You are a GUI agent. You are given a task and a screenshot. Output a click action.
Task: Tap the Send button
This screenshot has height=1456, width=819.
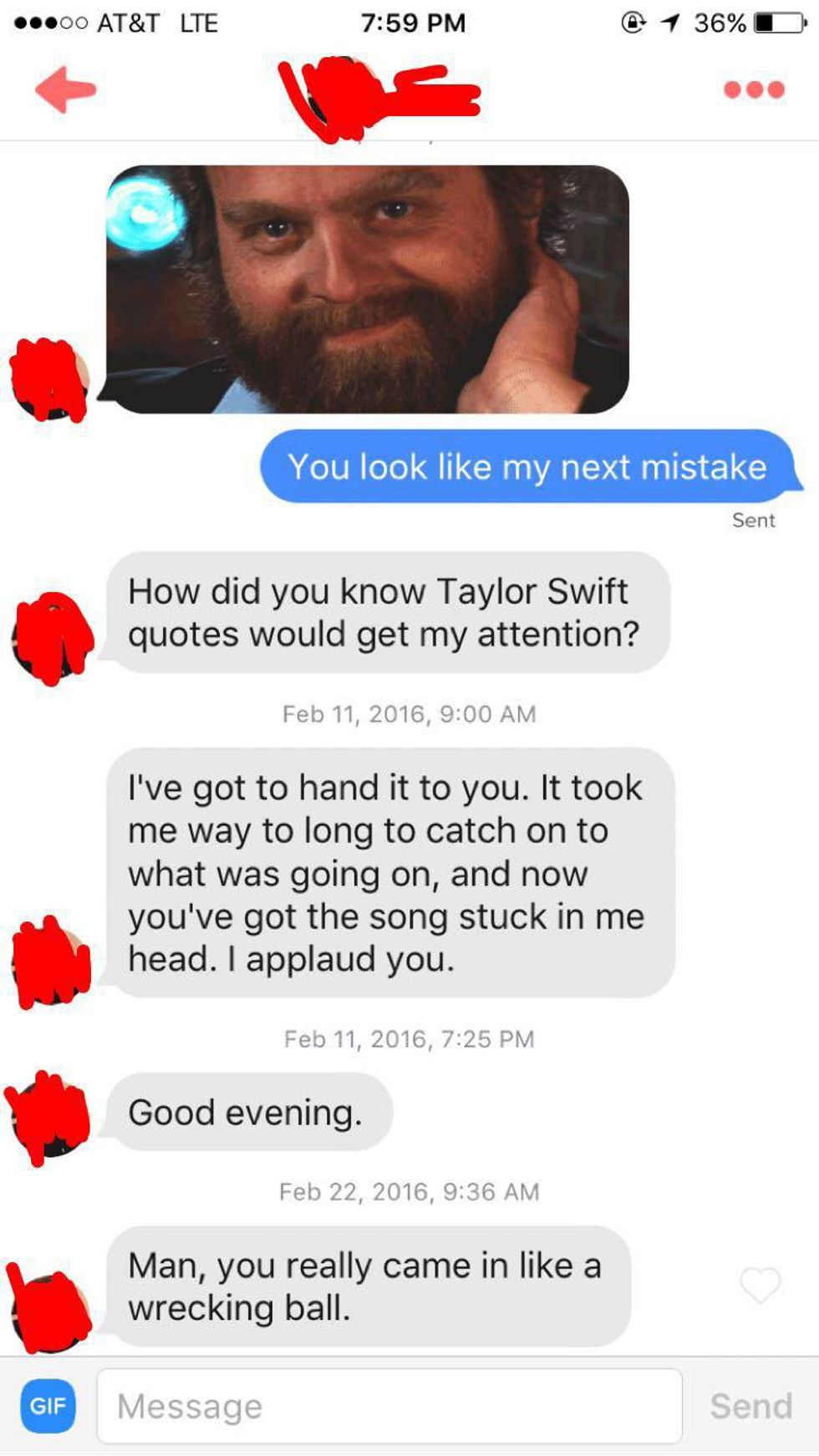click(750, 1406)
